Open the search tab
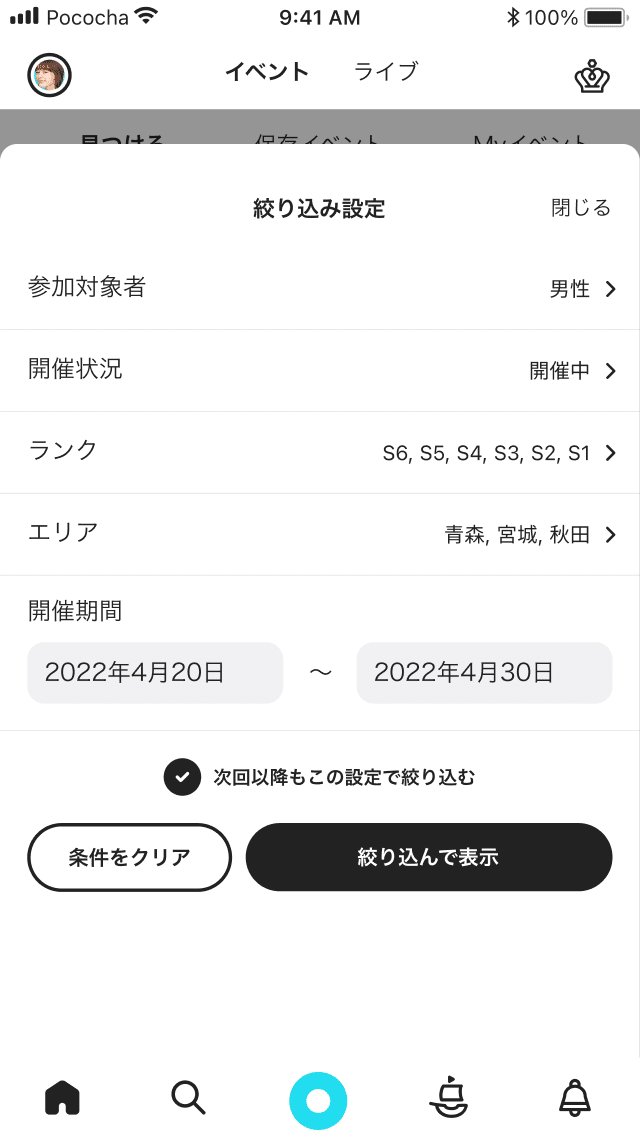 click(189, 1098)
